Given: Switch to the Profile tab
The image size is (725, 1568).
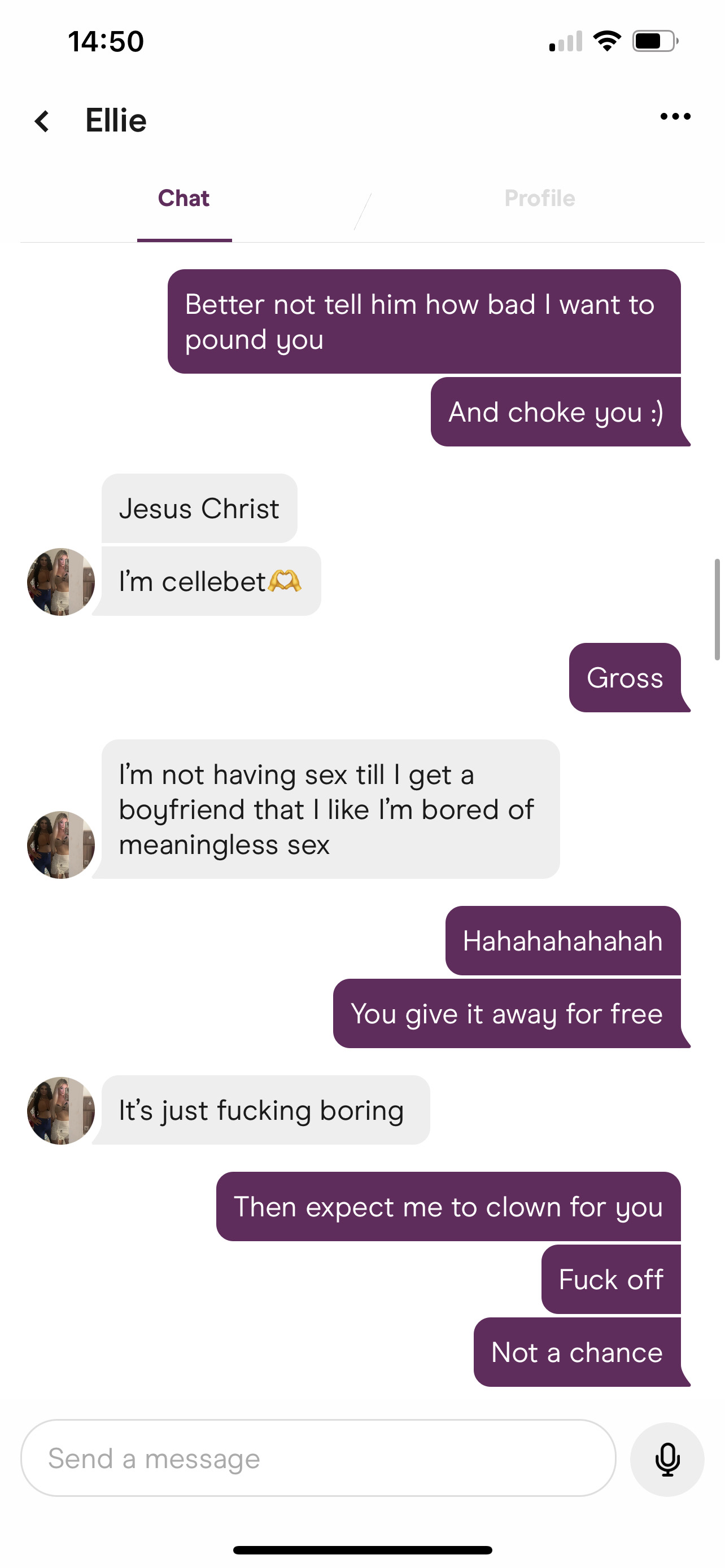Looking at the screenshot, I should pyautogui.click(x=539, y=199).
